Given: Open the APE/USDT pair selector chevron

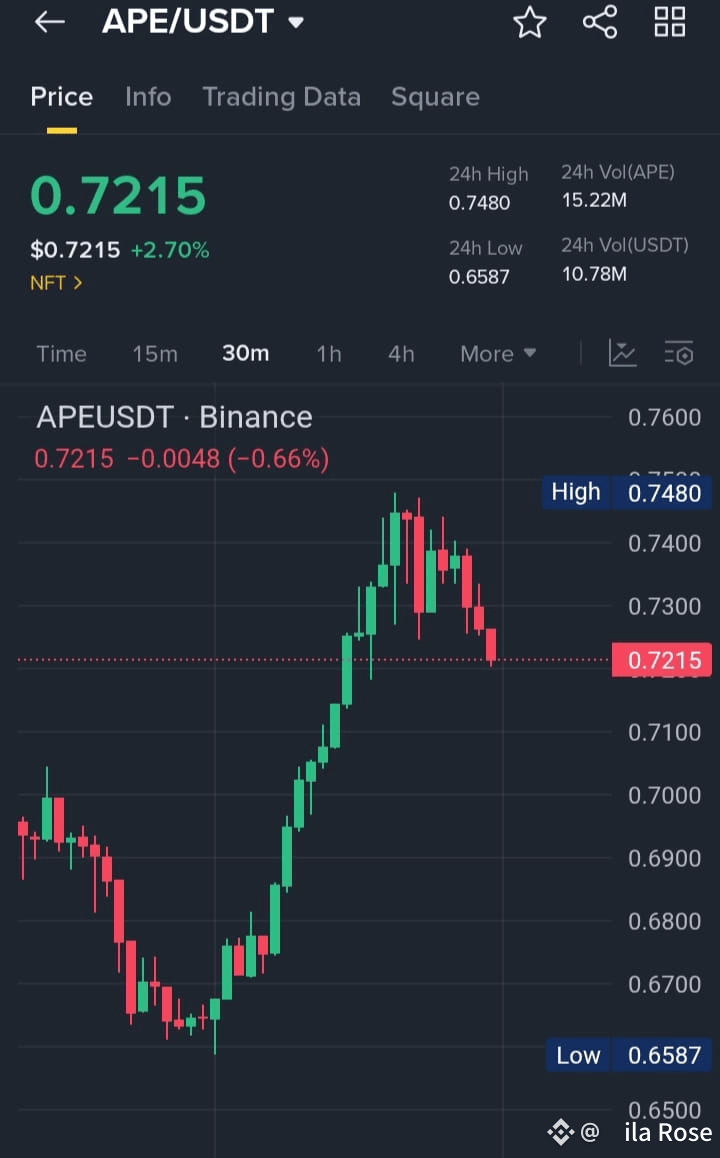Looking at the screenshot, I should pyautogui.click(x=295, y=21).
